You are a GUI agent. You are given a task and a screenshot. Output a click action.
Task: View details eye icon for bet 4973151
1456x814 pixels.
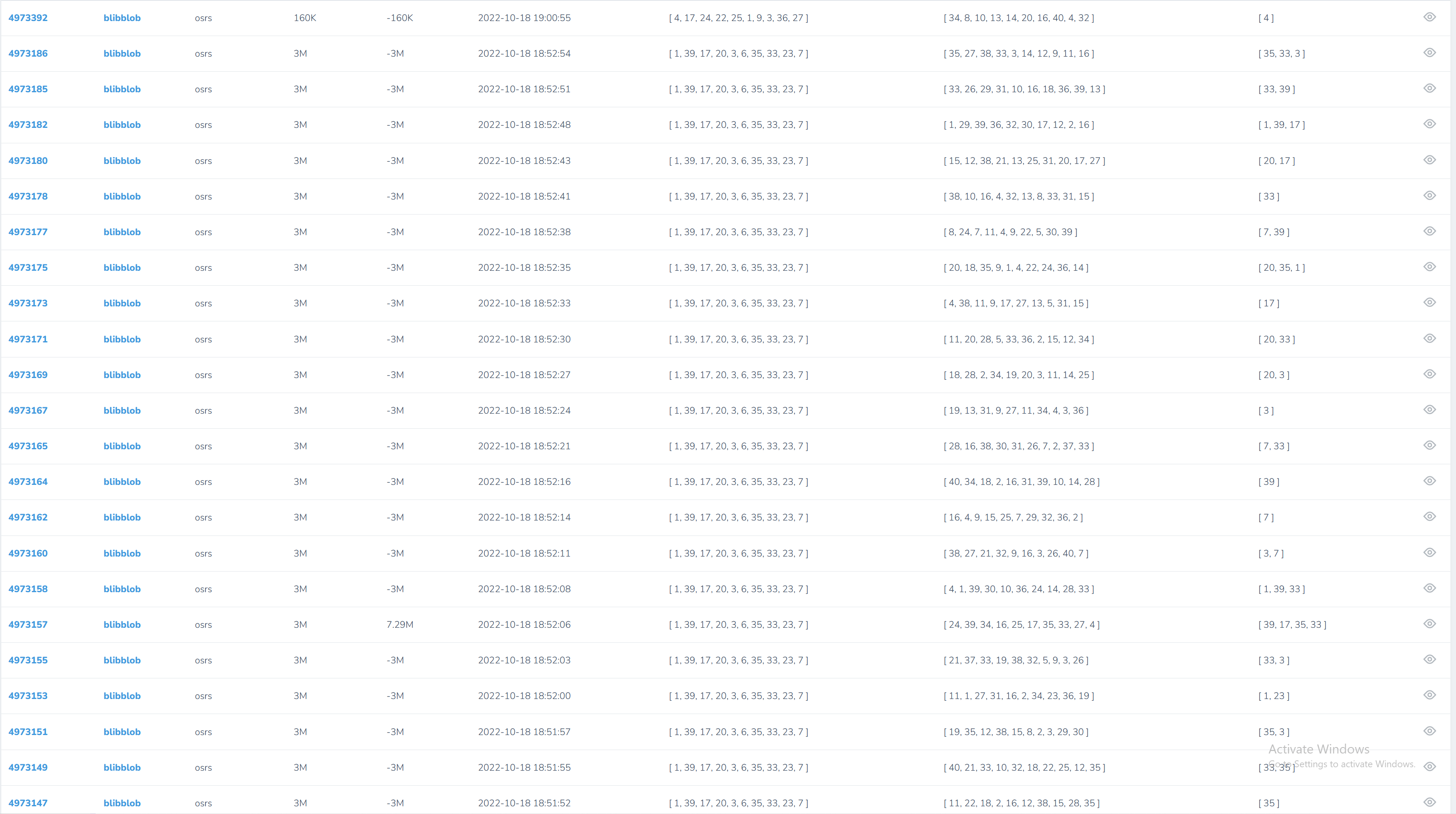point(1429,731)
